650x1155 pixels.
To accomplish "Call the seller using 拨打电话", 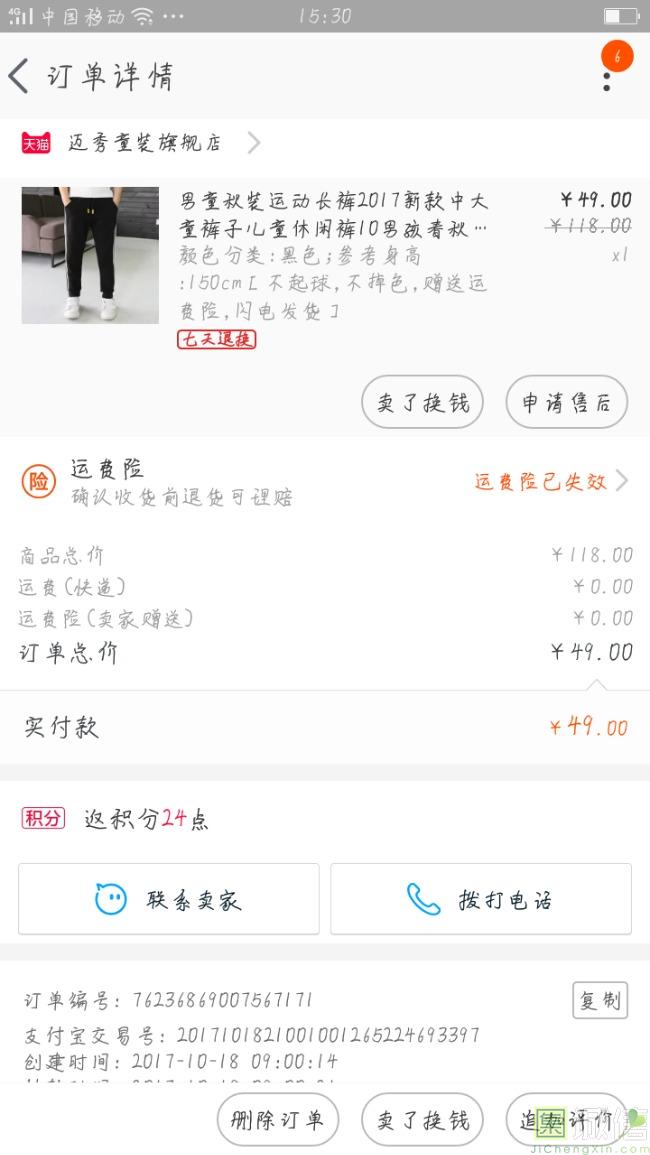I will [481, 899].
